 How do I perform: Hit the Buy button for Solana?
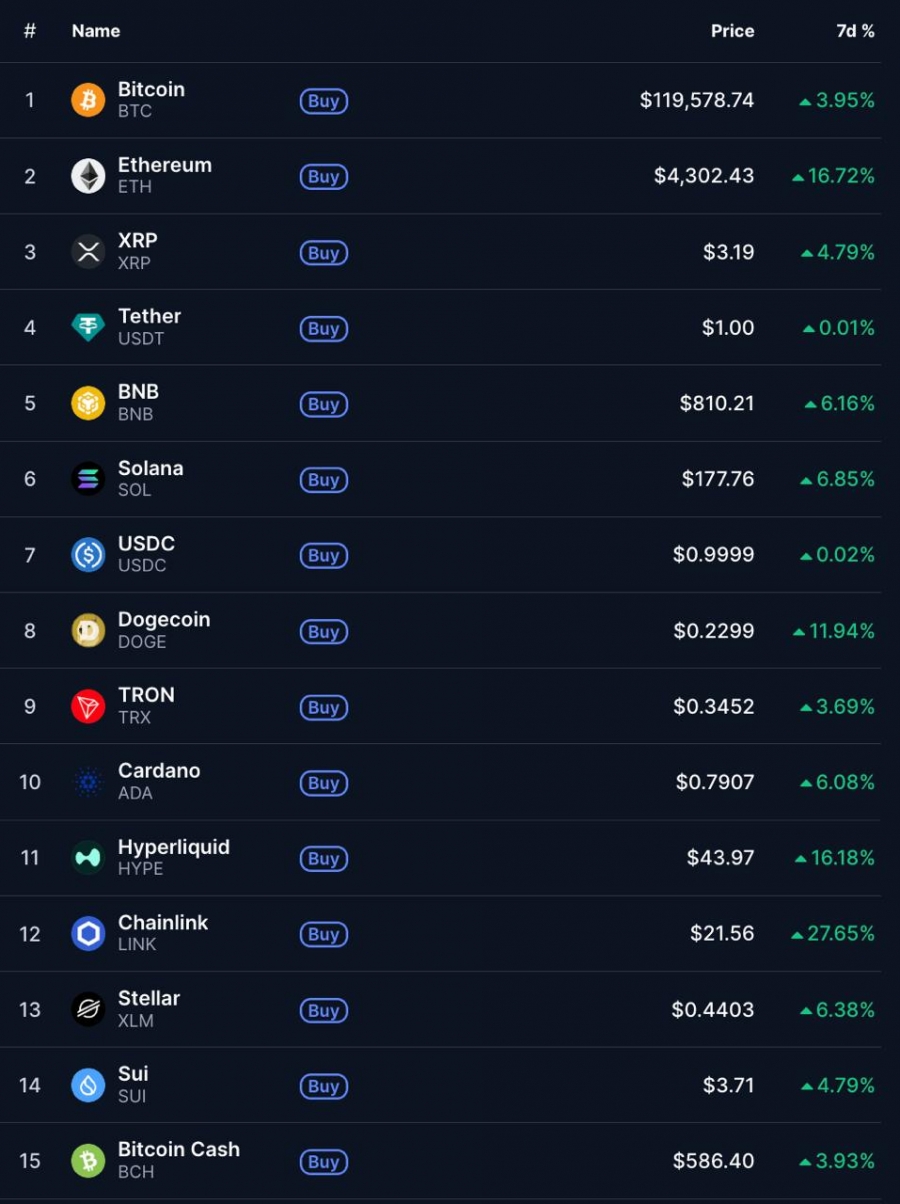point(323,480)
